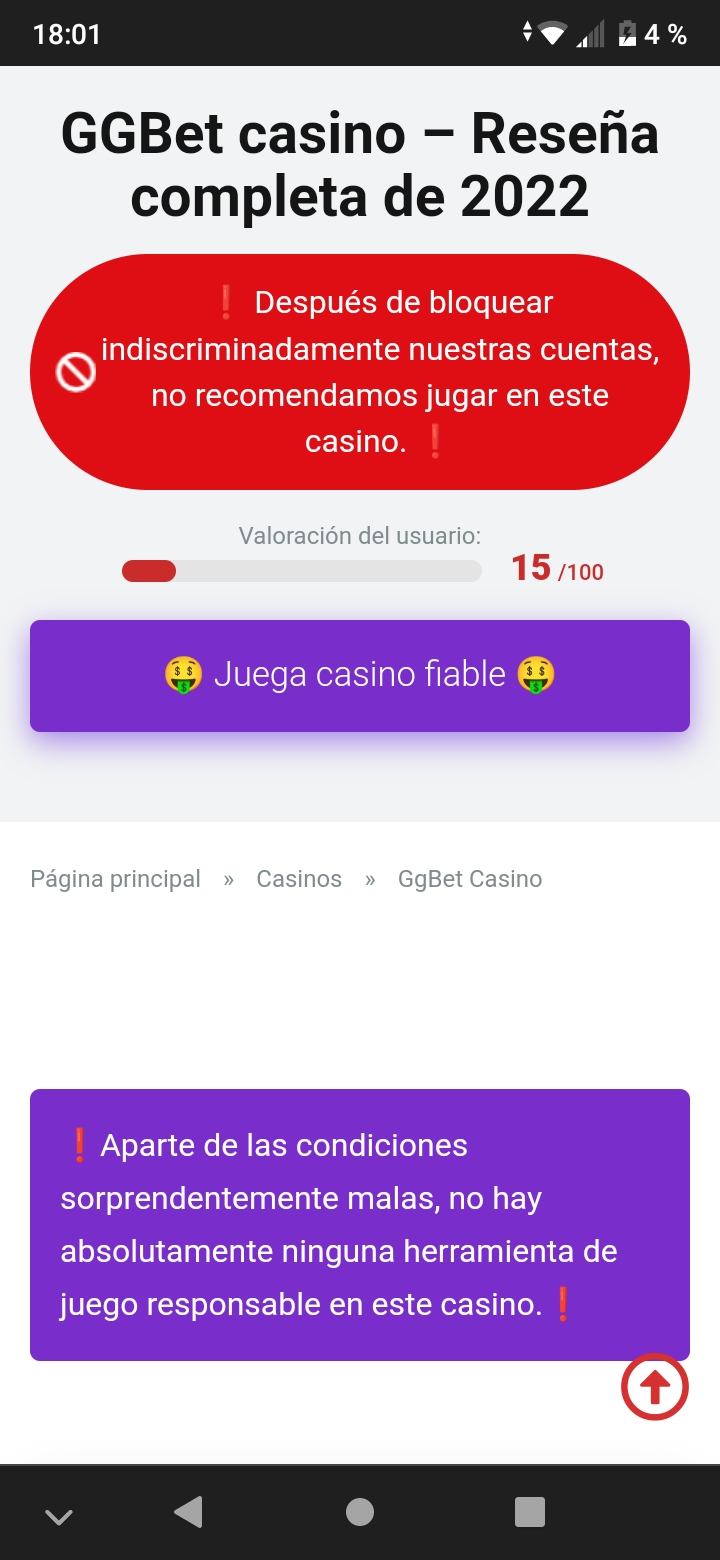Open the Página principal breadcrumb link

116,879
